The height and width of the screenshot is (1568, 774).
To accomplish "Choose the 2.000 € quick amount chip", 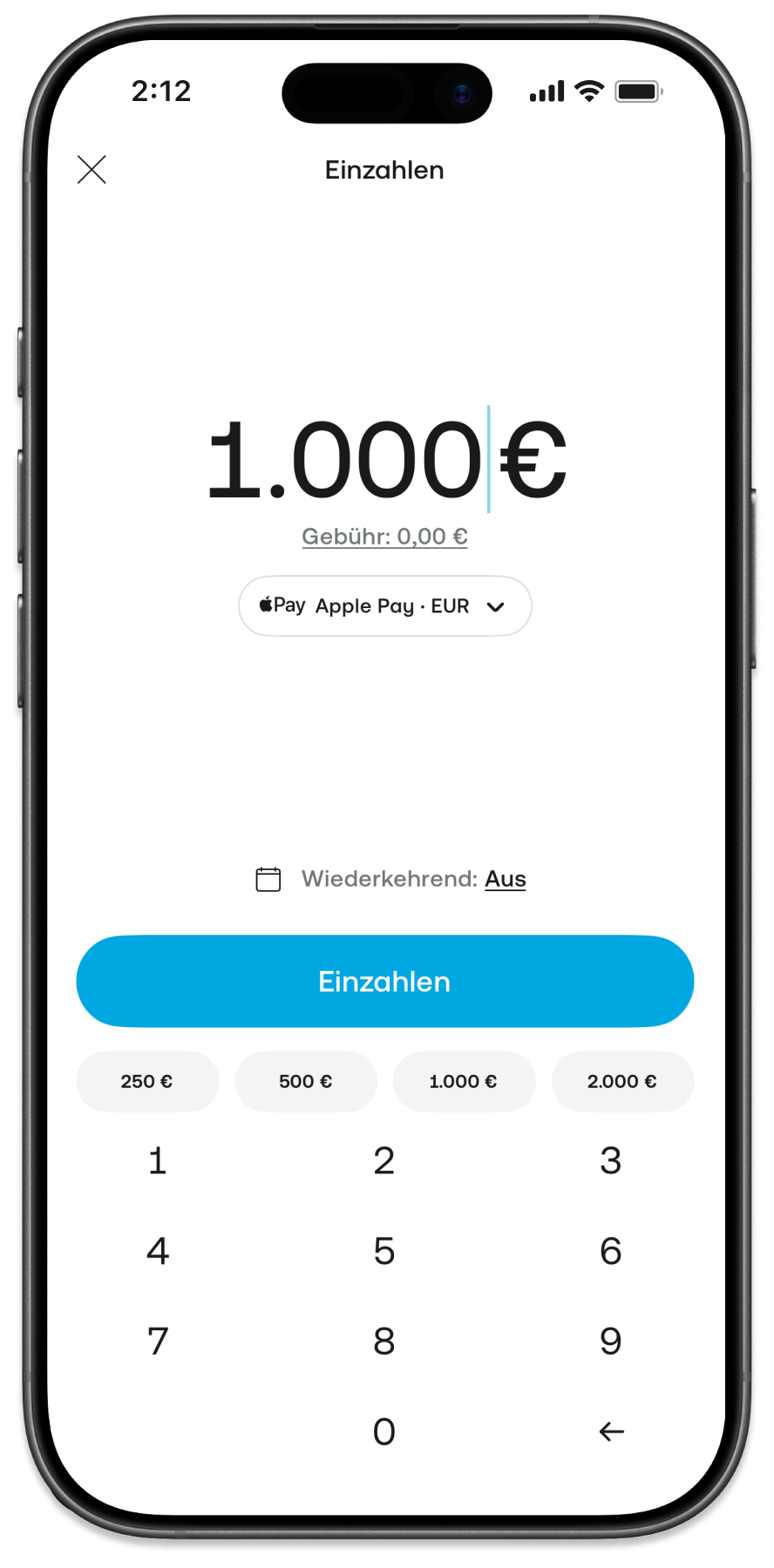I will [x=622, y=1082].
